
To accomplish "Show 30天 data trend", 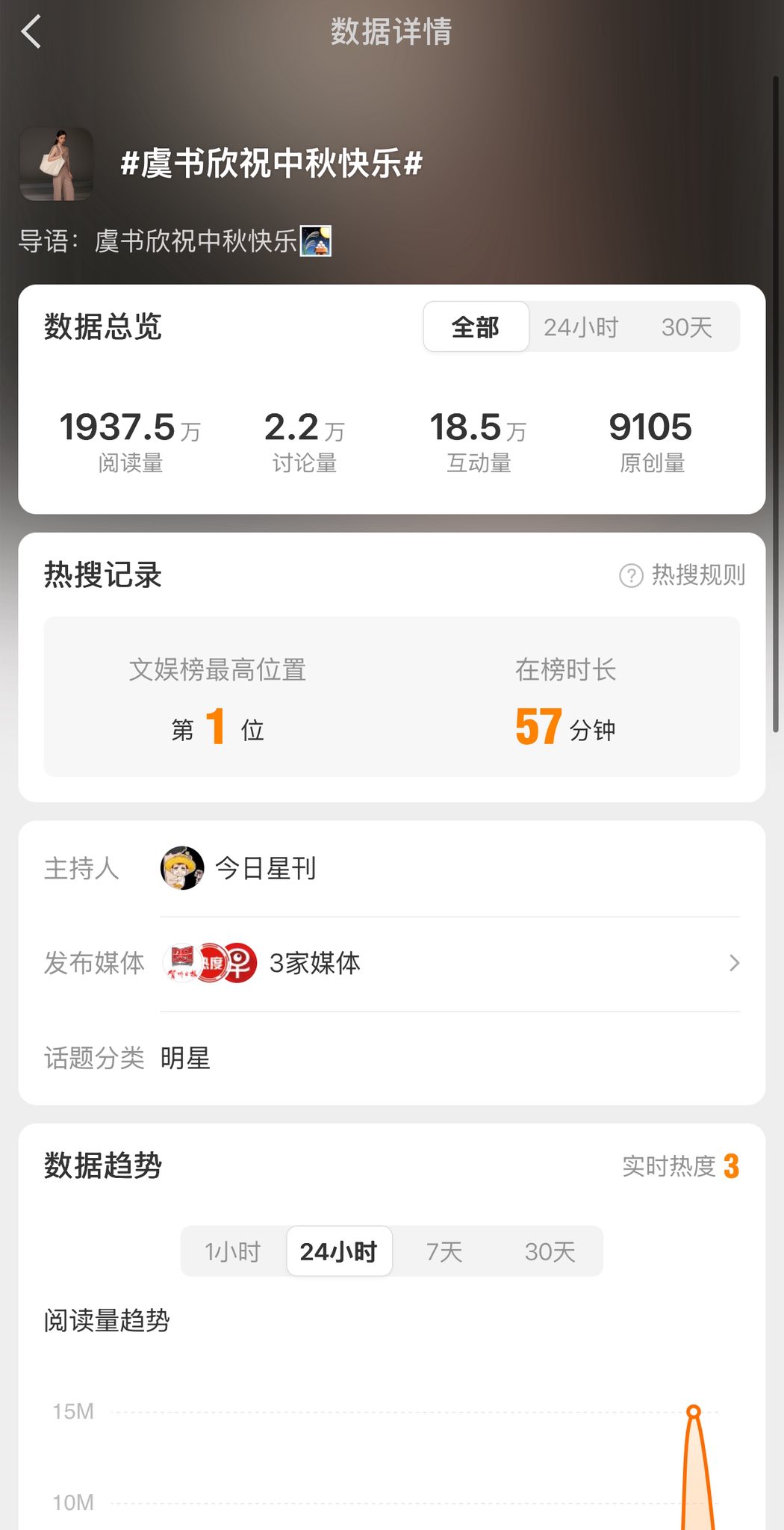I will pos(550,1251).
